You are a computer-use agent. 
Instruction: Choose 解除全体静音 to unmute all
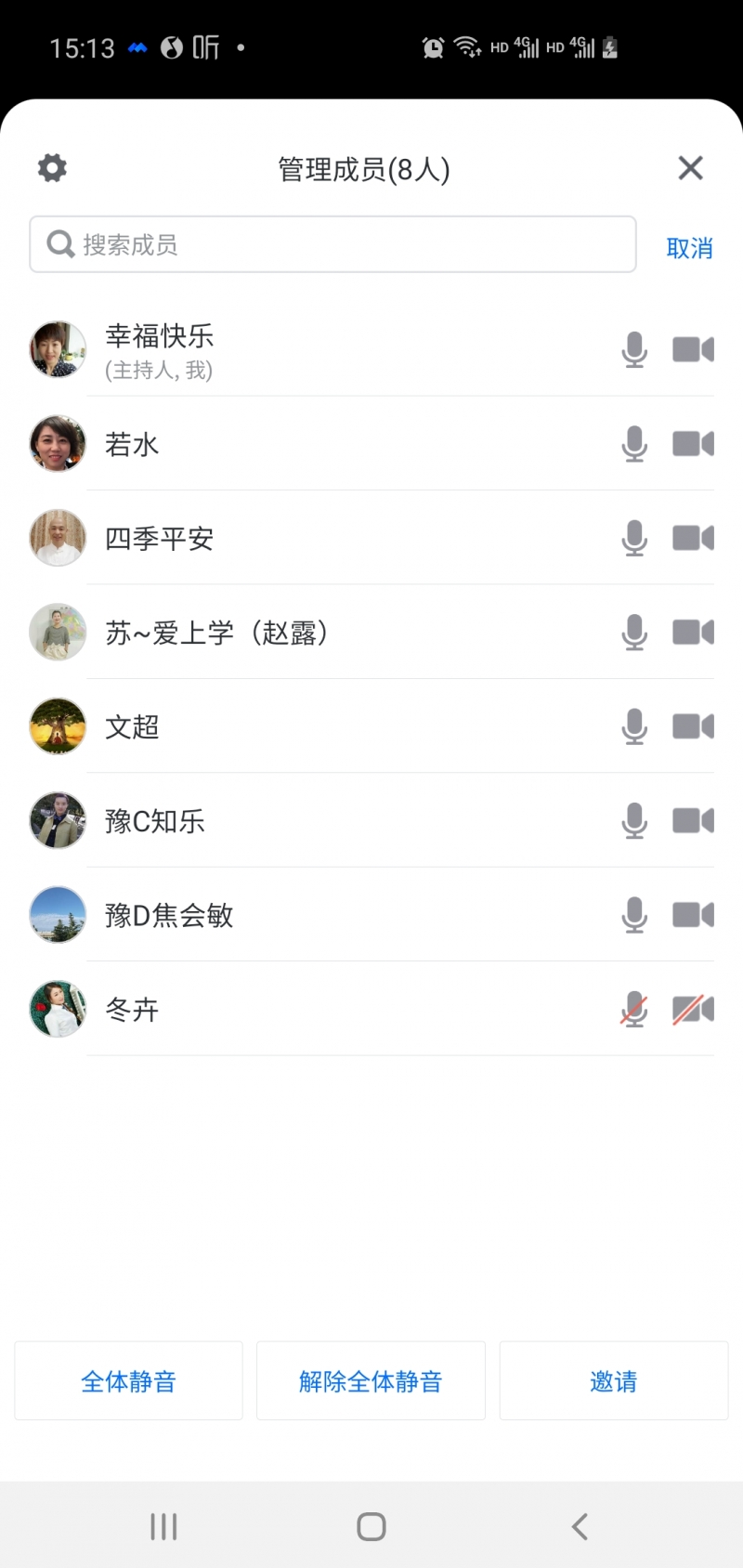coord(371,1381)
